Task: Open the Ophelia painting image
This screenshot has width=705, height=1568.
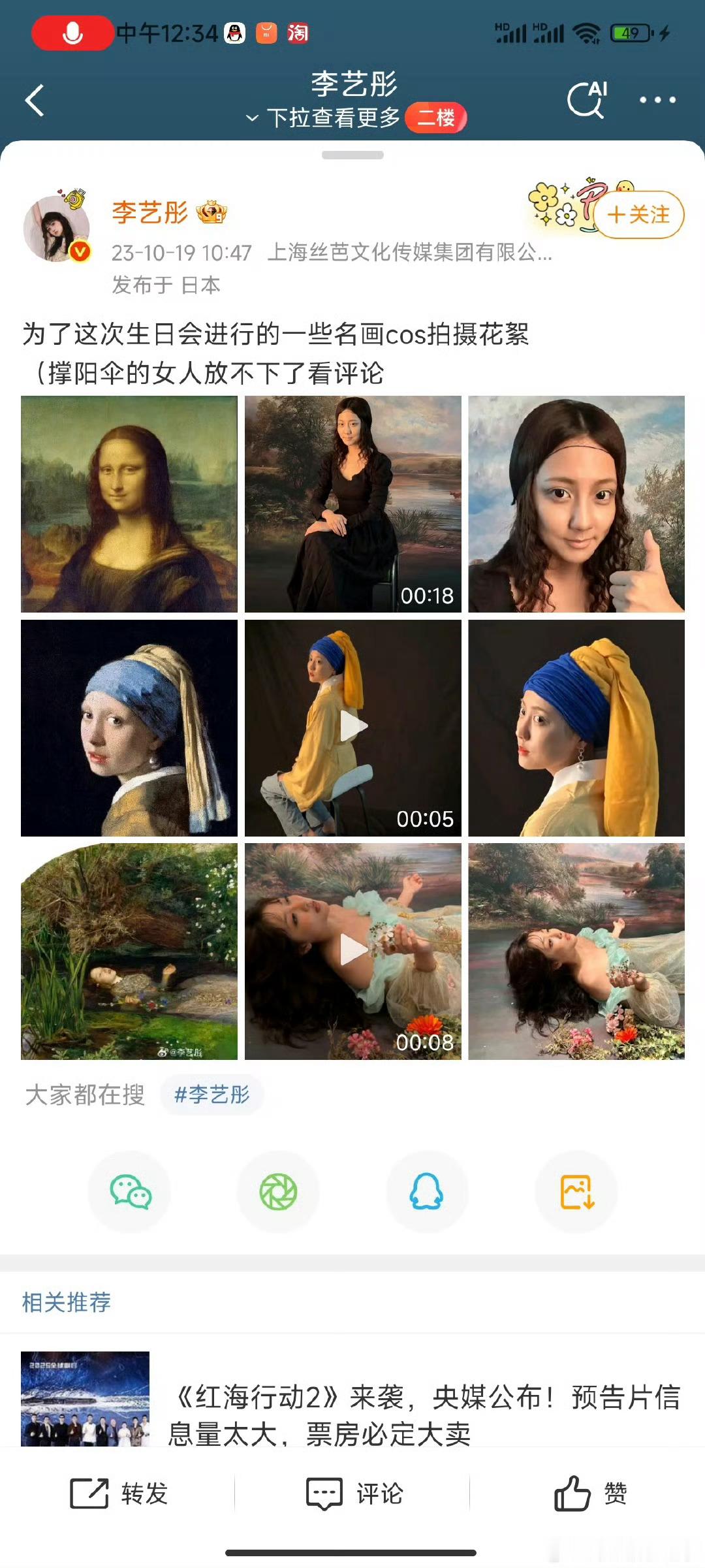Action: [x=129, y=951]
